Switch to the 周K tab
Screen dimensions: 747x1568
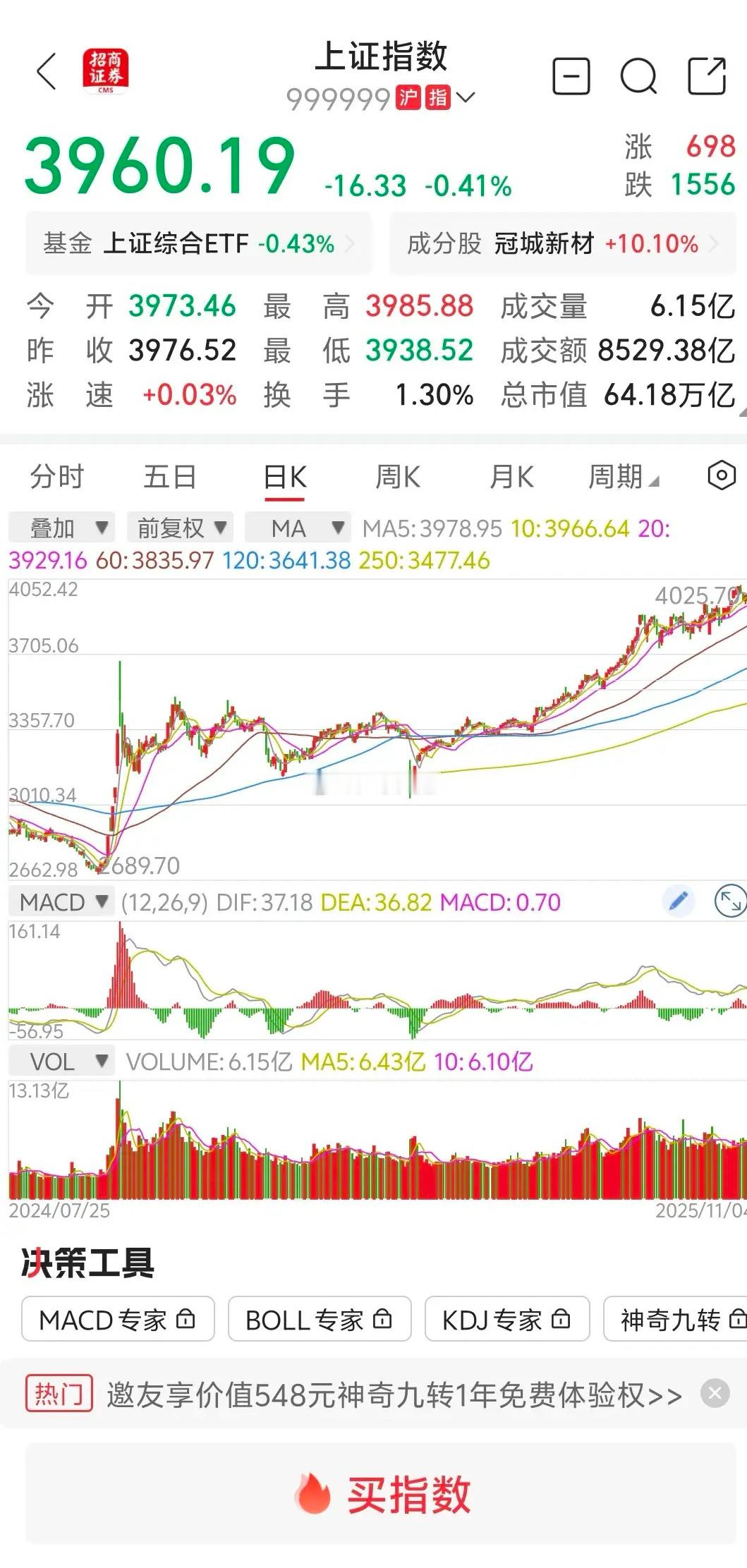[x=399, y=476]
